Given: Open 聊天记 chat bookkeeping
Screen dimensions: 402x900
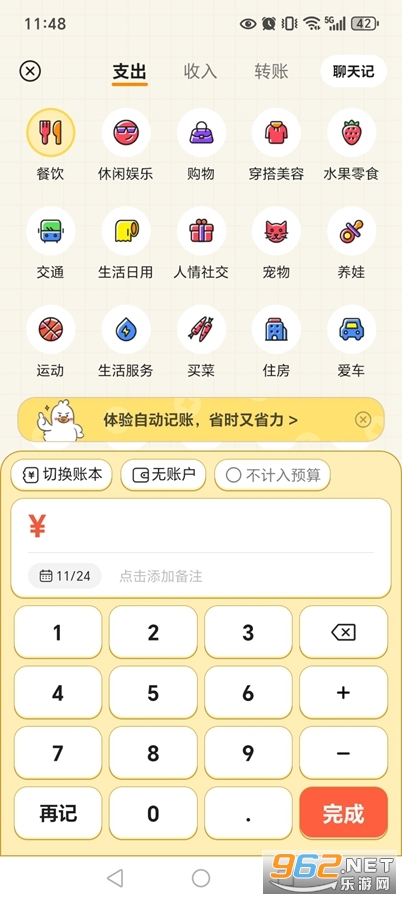Looking at the screenshot, I should coord(353,71).
